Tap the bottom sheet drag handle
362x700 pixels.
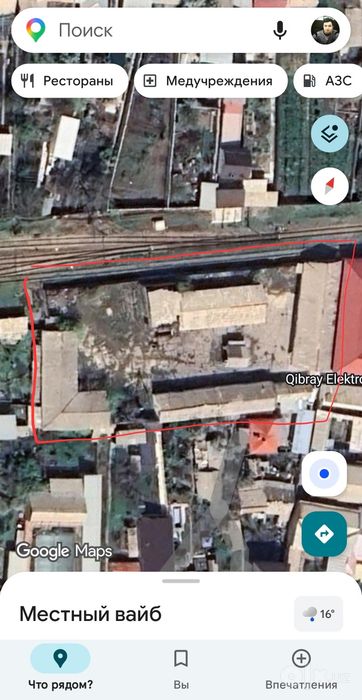coord(181,581)
